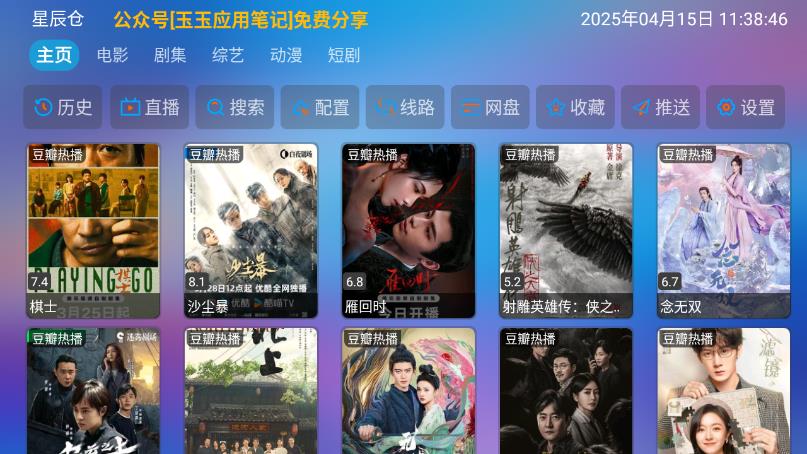Open the 棋士 poster card
Viewport: 807px width, 454px height.
point(93,230)
